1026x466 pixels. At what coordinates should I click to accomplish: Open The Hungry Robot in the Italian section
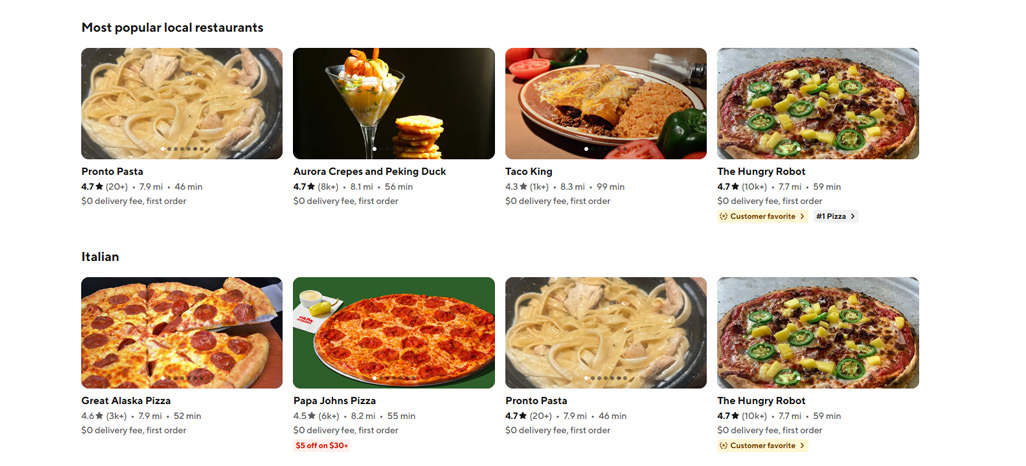click(x=817, y=333)
